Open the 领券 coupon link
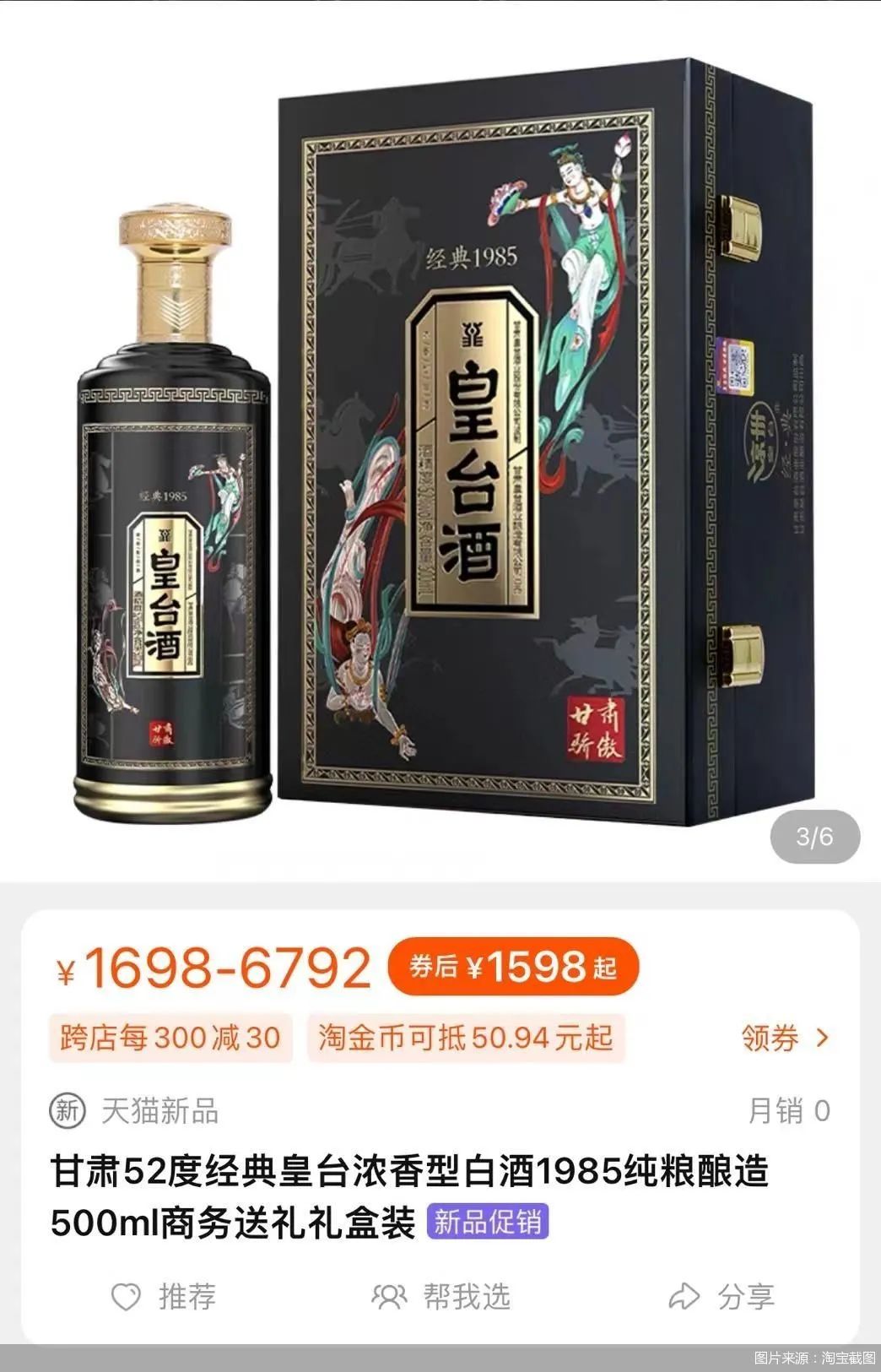 pyautogui.click(x=785, y=1038)
